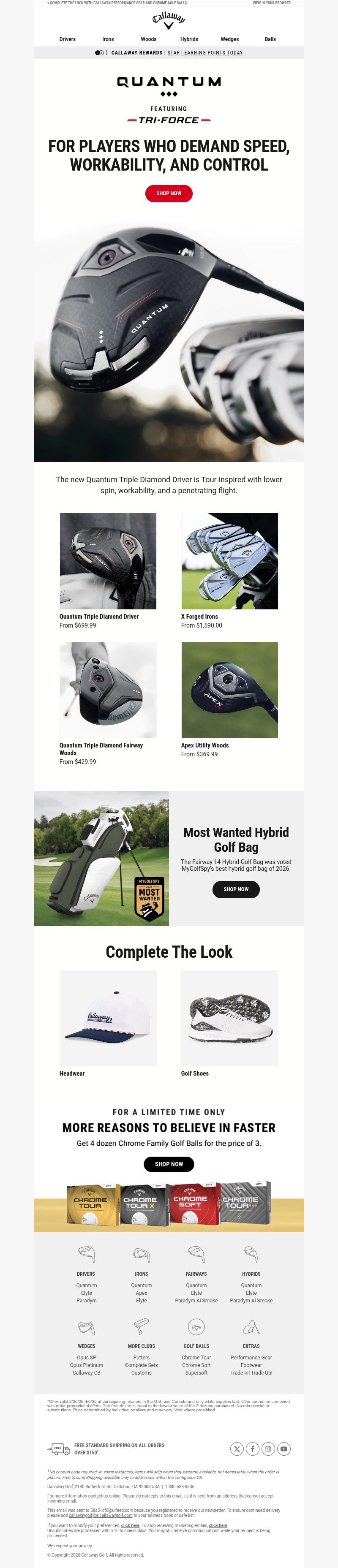Open the Drivers category link
This screenshot has height=1568, width=338.
tap(68, 39)
